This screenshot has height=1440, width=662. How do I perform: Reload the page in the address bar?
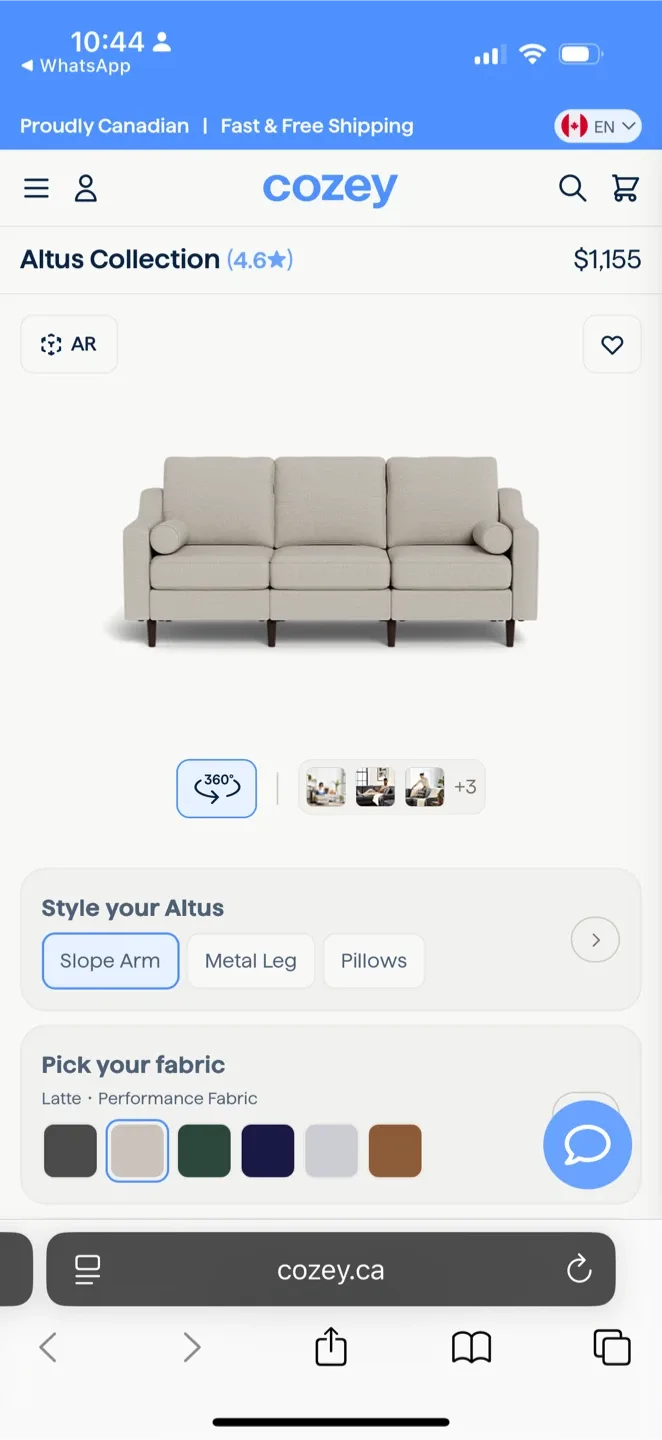579,1270
